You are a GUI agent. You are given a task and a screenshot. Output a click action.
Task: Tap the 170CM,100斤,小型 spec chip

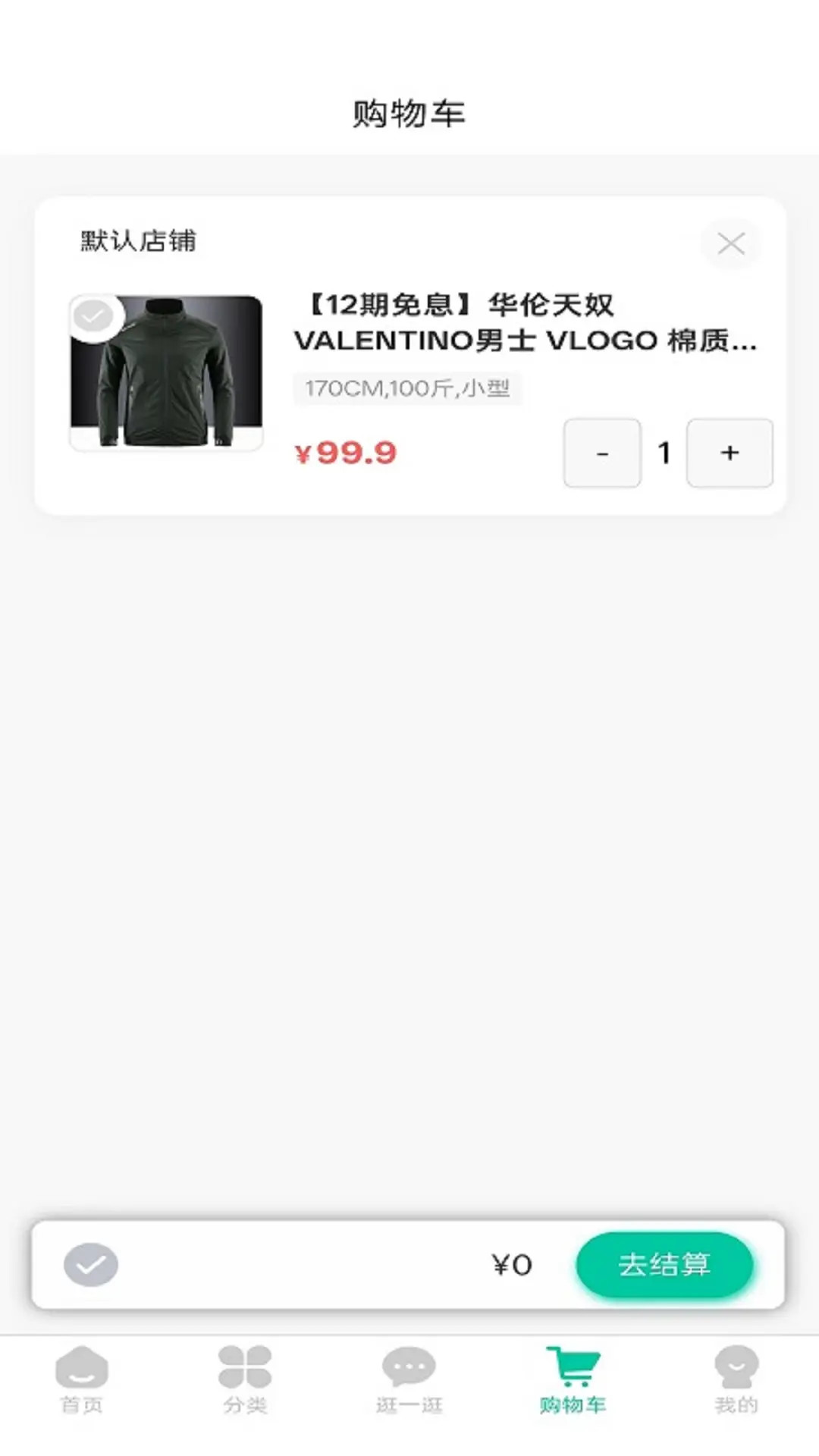[x=407, y=388]
